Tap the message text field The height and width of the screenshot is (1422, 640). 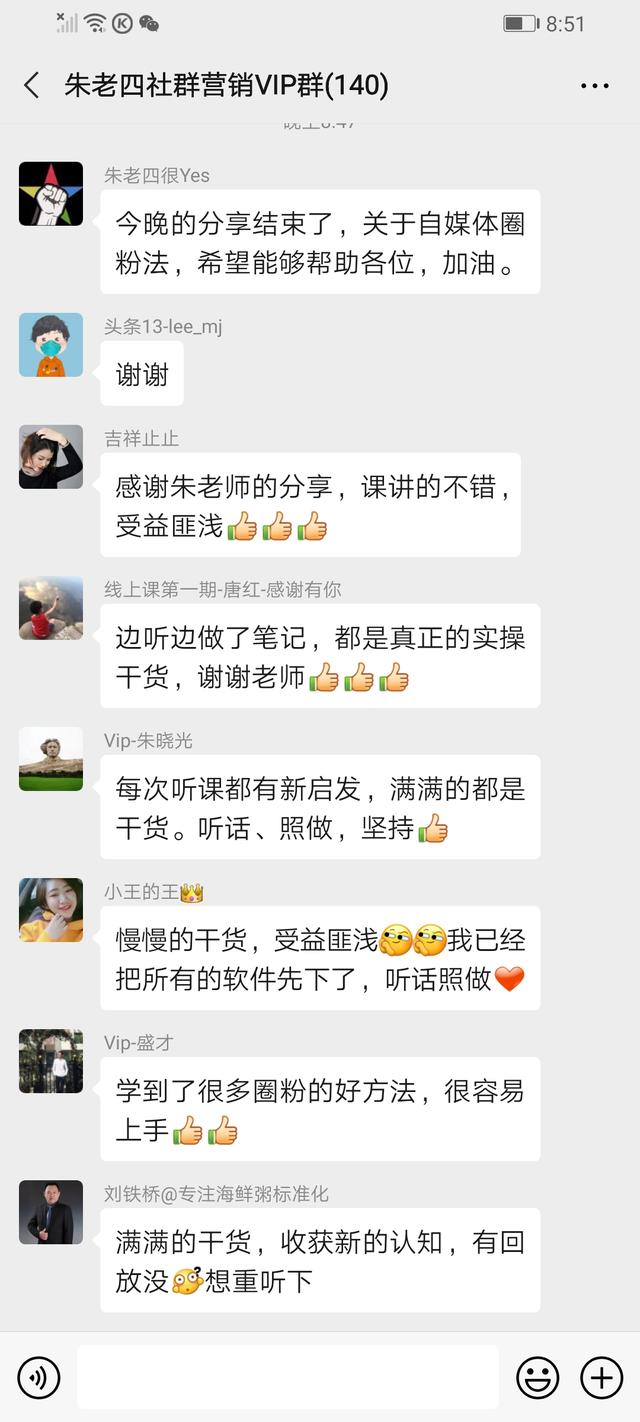[x=288, y=1378]
